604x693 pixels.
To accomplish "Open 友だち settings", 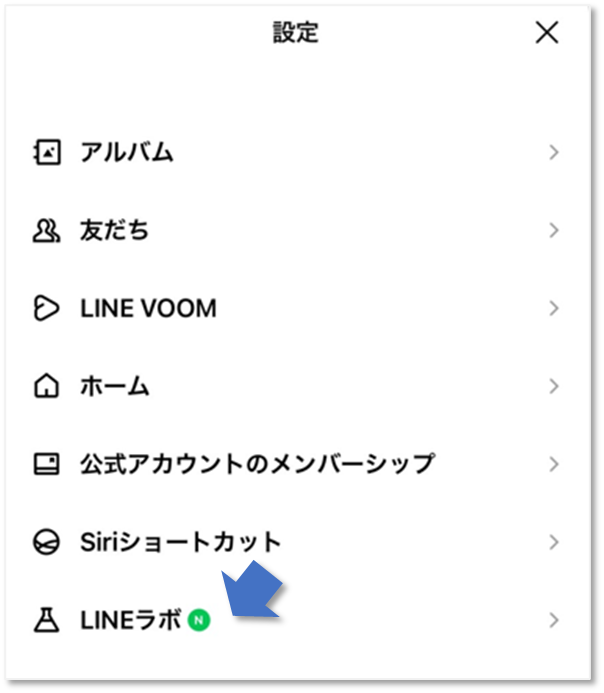I will pyautogui.click(x=114, y=231).
